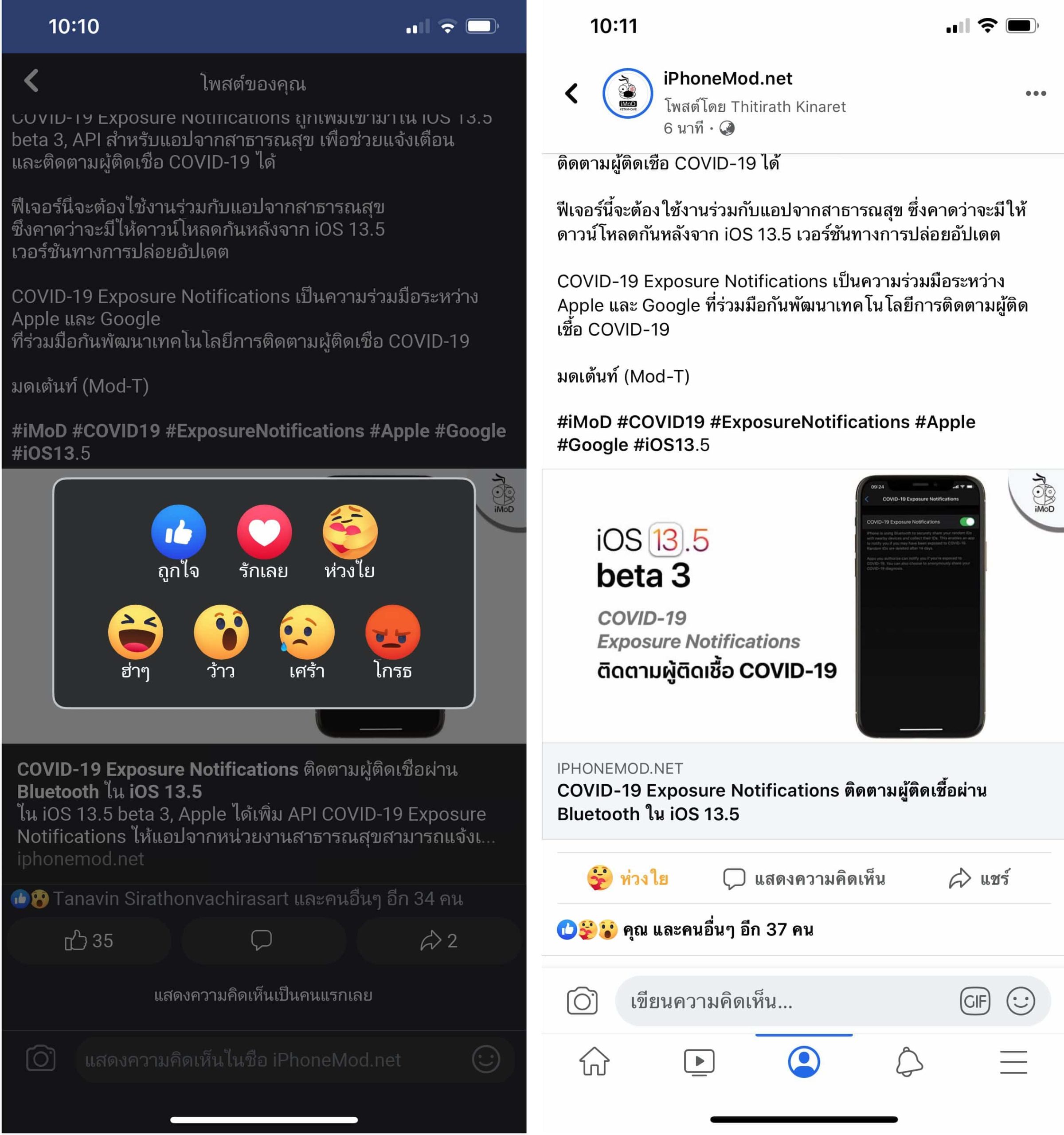Tap the แสดงความคิดเห็น comment button
The height and width of the screenshot is (1135, 1064).
click(804, 879)
